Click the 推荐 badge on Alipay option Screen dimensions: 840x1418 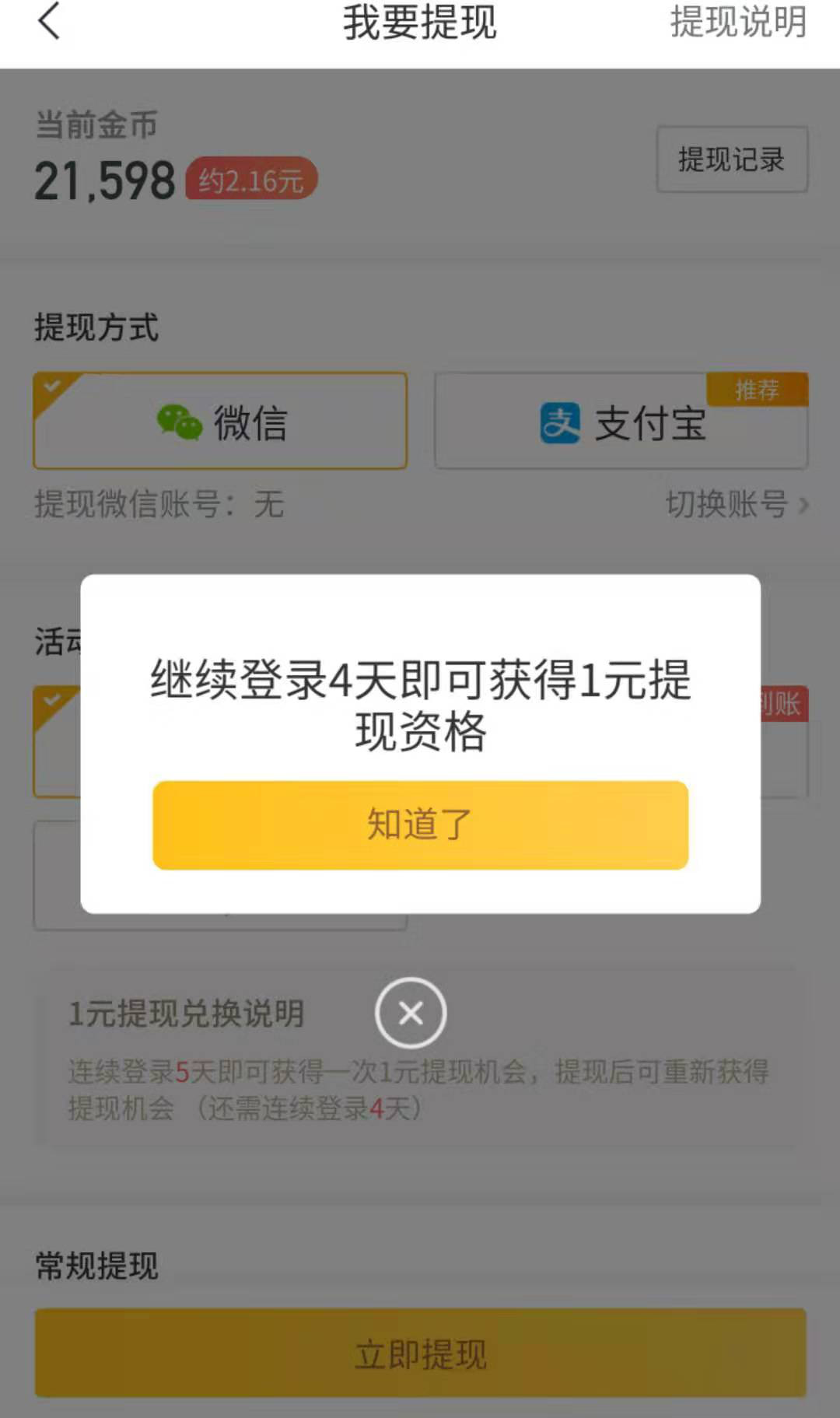click(x=760, y=389)
